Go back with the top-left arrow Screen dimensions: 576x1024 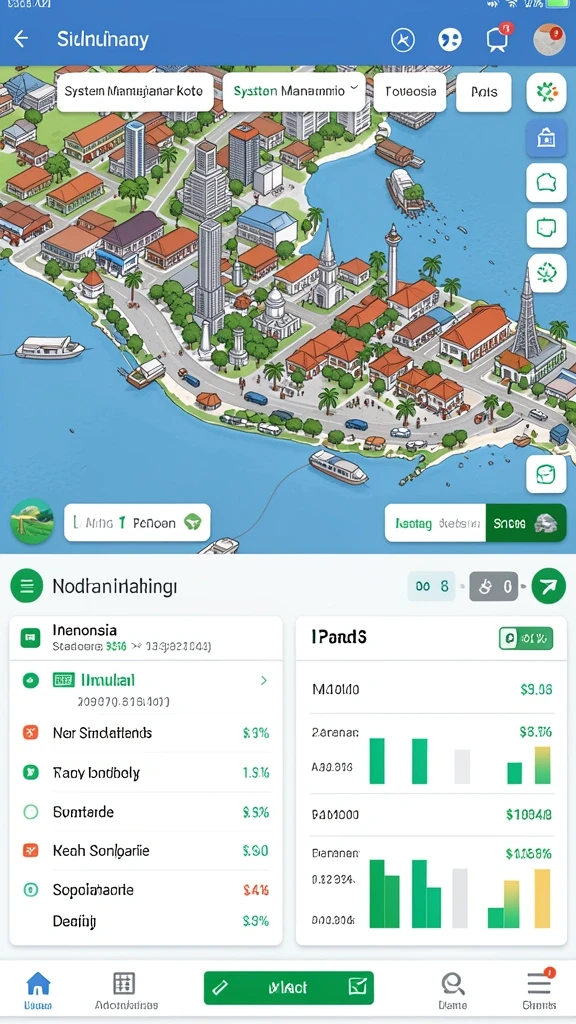click(x=21, y=39)
